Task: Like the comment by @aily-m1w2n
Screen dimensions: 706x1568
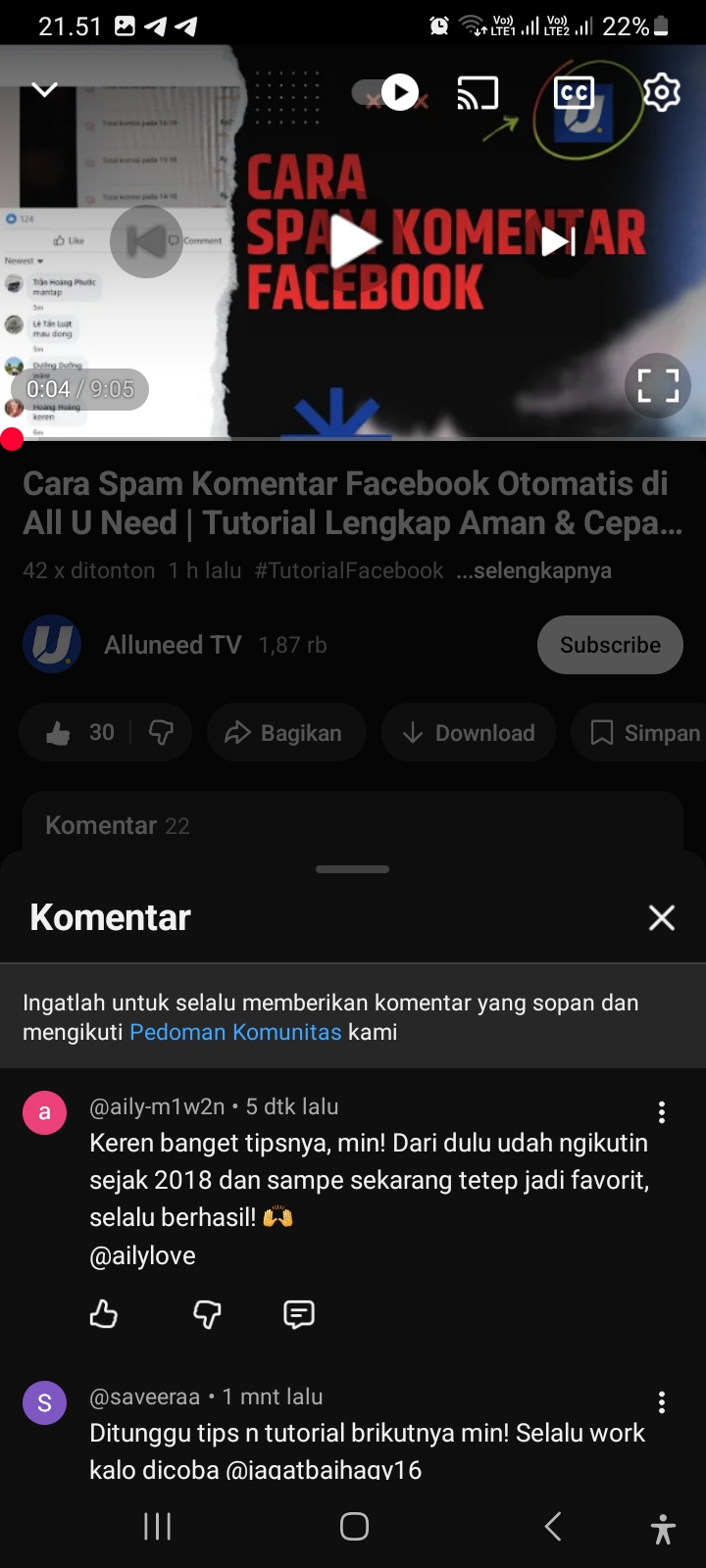Action: pos(104,1313)
